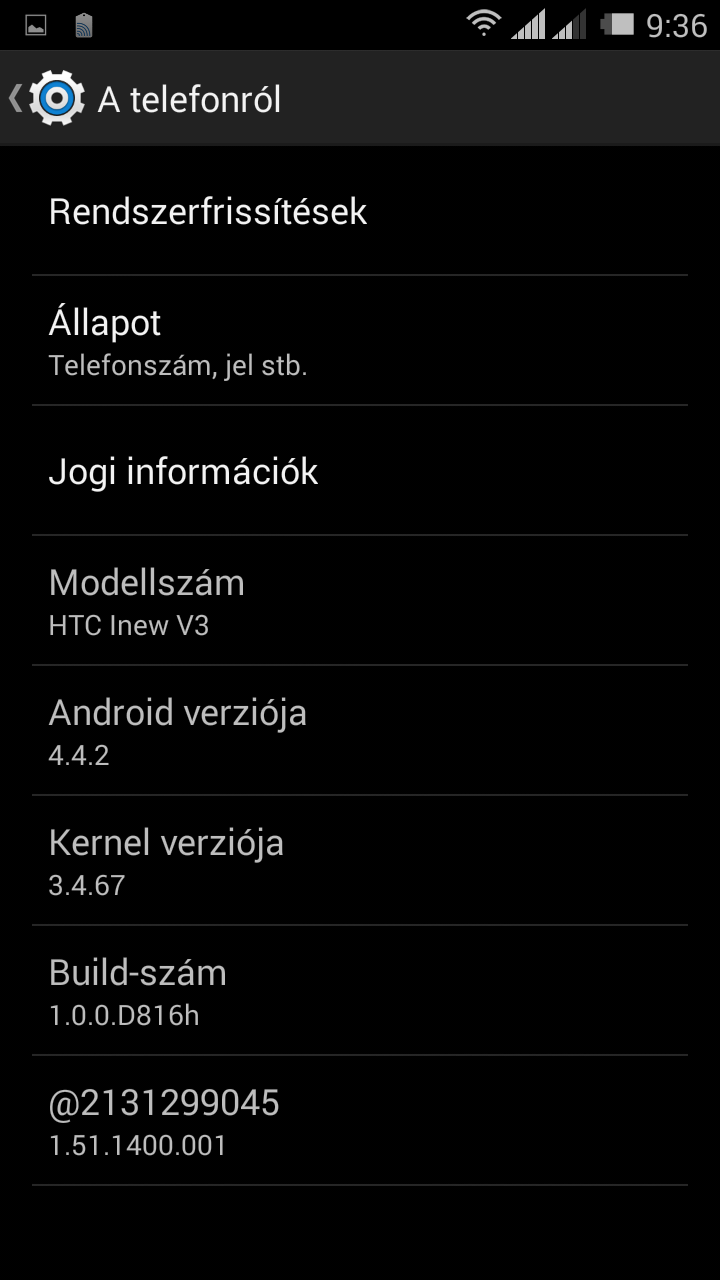Tap the Build-szám row
The image size is (720, 1280).
[x=360, y=991]
